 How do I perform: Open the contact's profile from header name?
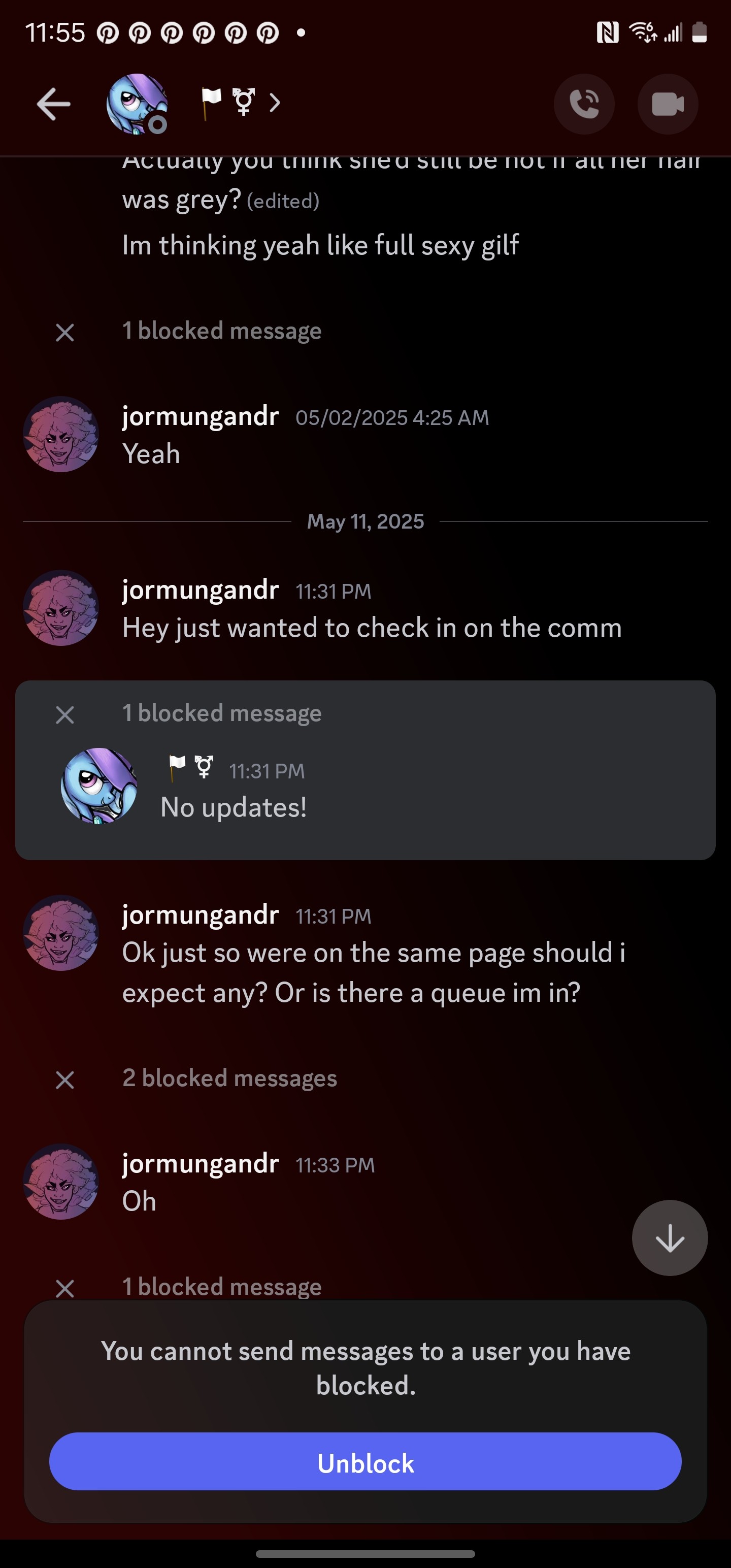coord(241,102)
